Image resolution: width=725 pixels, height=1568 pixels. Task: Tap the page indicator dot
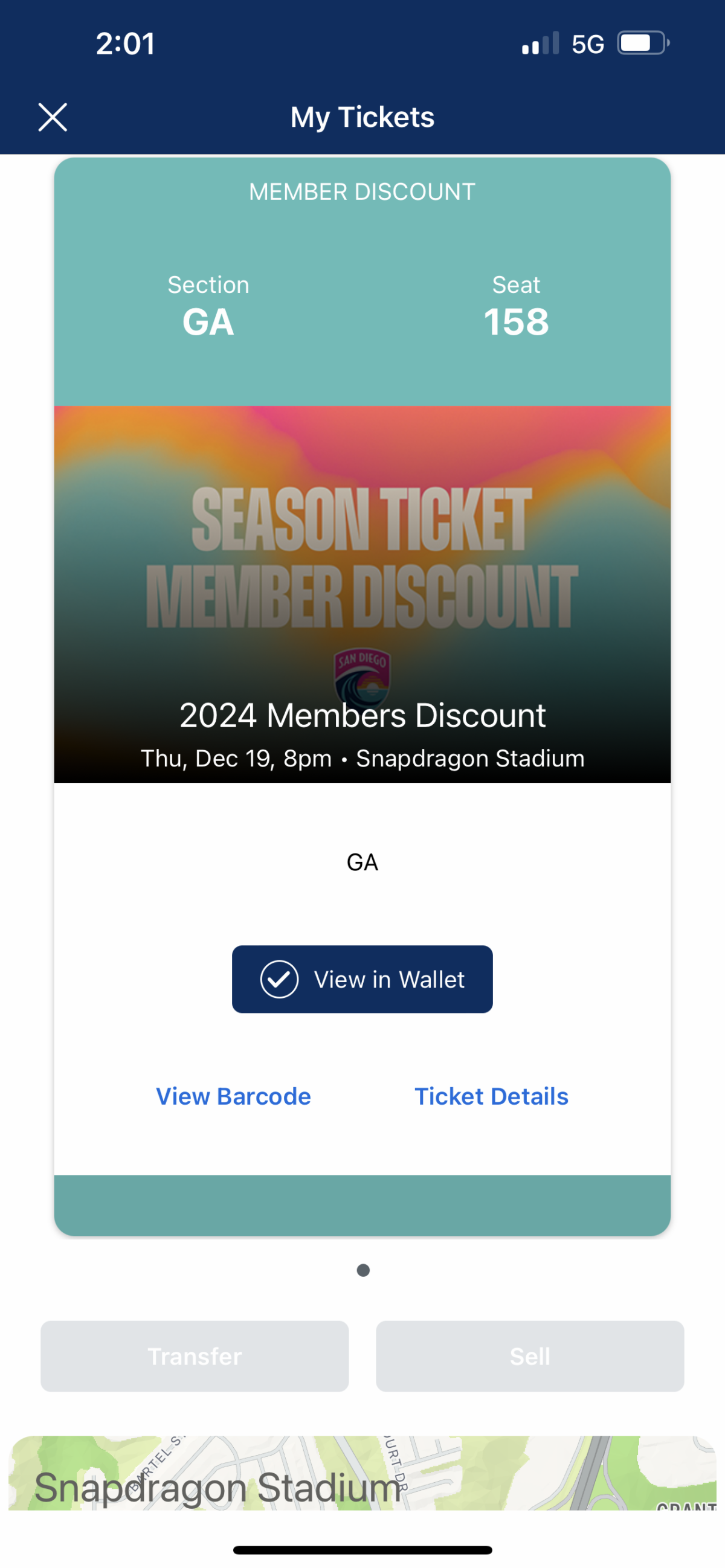tap(362, 1270)
